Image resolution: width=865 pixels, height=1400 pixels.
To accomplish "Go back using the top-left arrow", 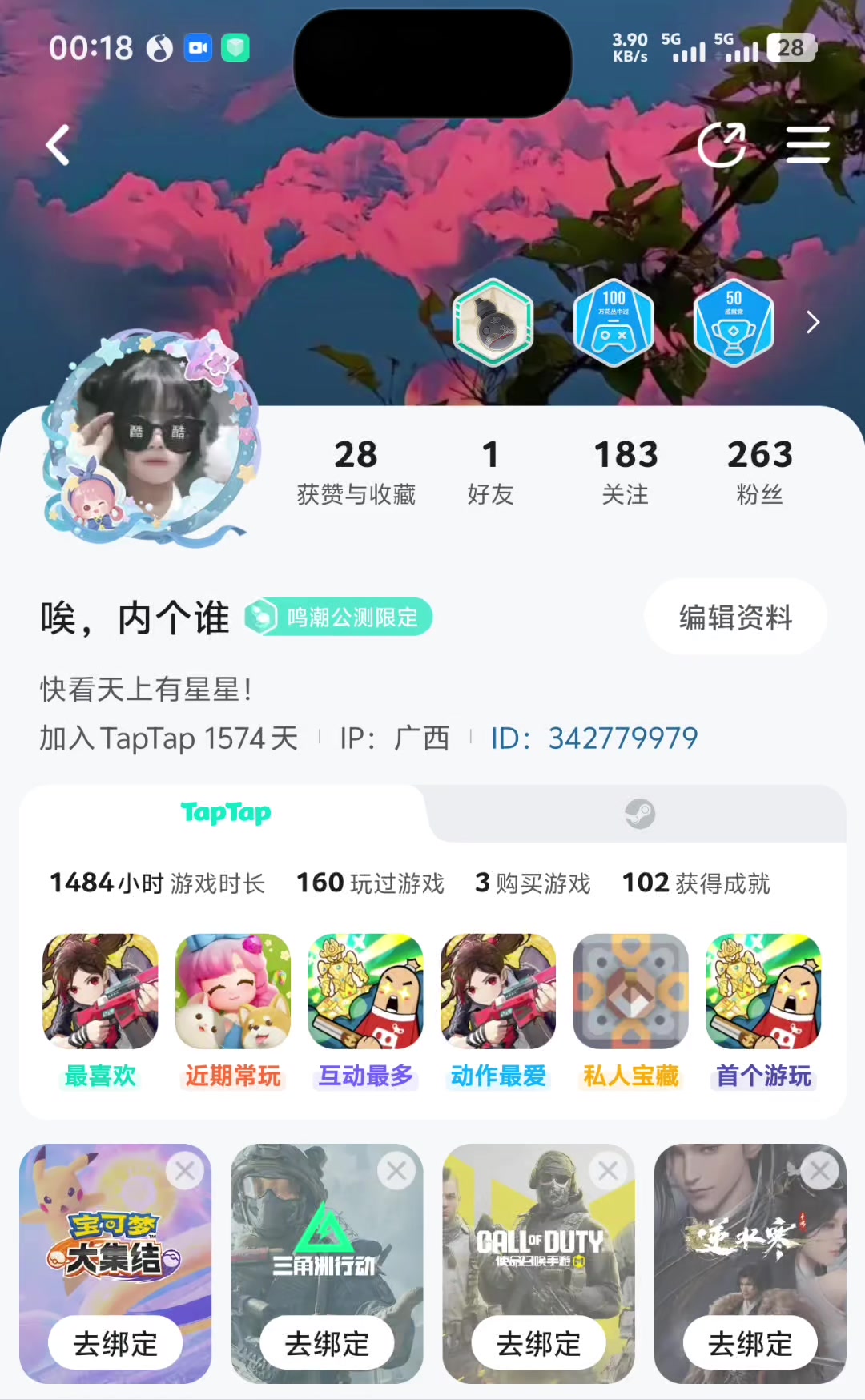I will pos(58,145).
